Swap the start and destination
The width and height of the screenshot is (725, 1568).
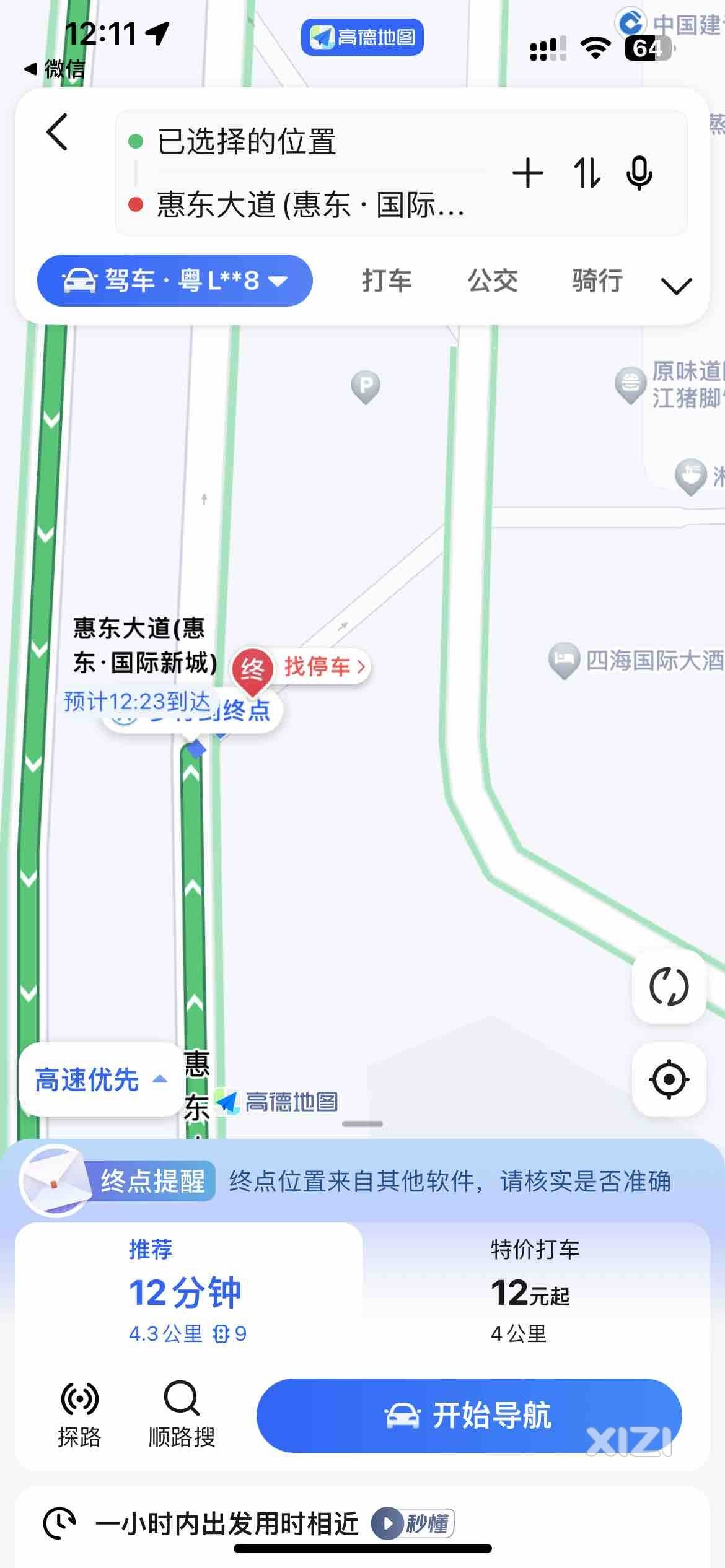[x=586, y=173]
